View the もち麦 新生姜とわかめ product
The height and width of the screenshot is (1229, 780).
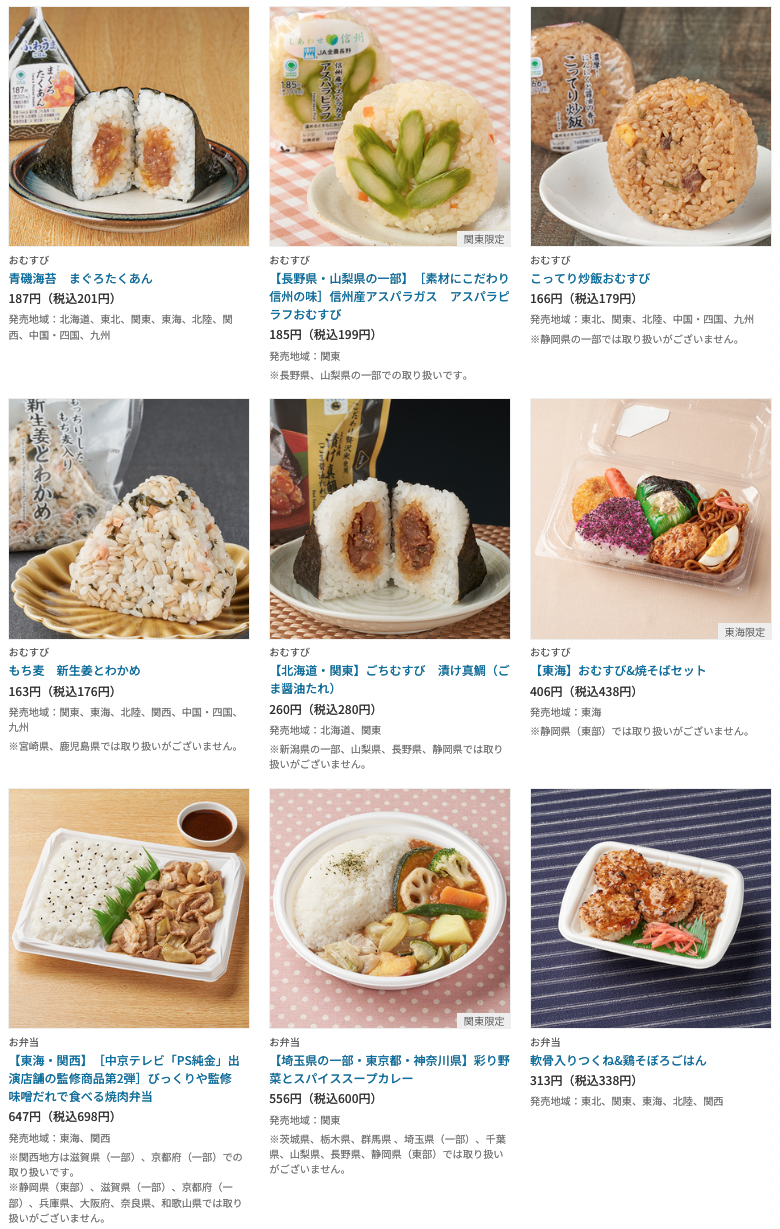75,670
